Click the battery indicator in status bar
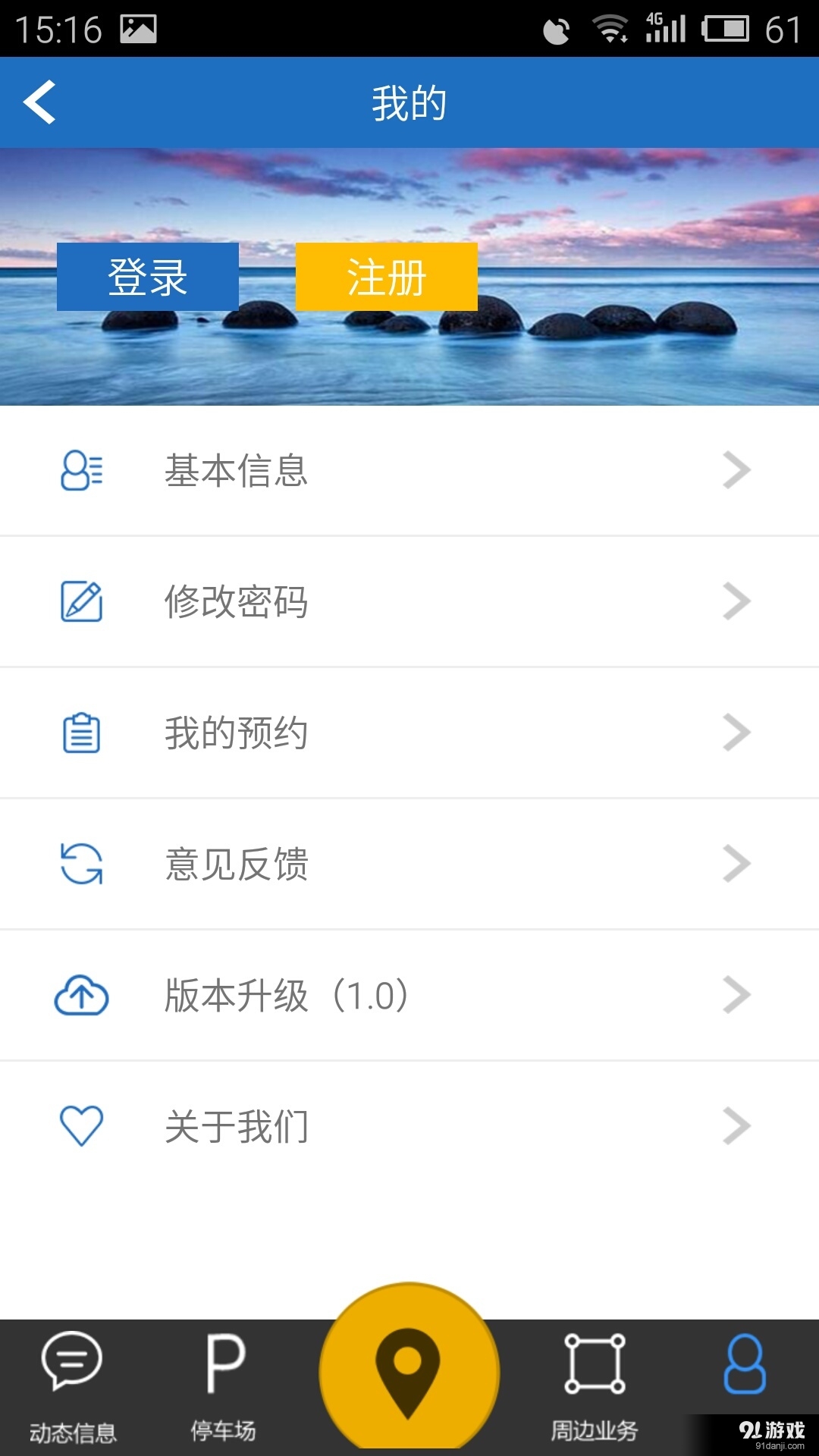Viewport: 819px width, 1456px height. (726, 28)
